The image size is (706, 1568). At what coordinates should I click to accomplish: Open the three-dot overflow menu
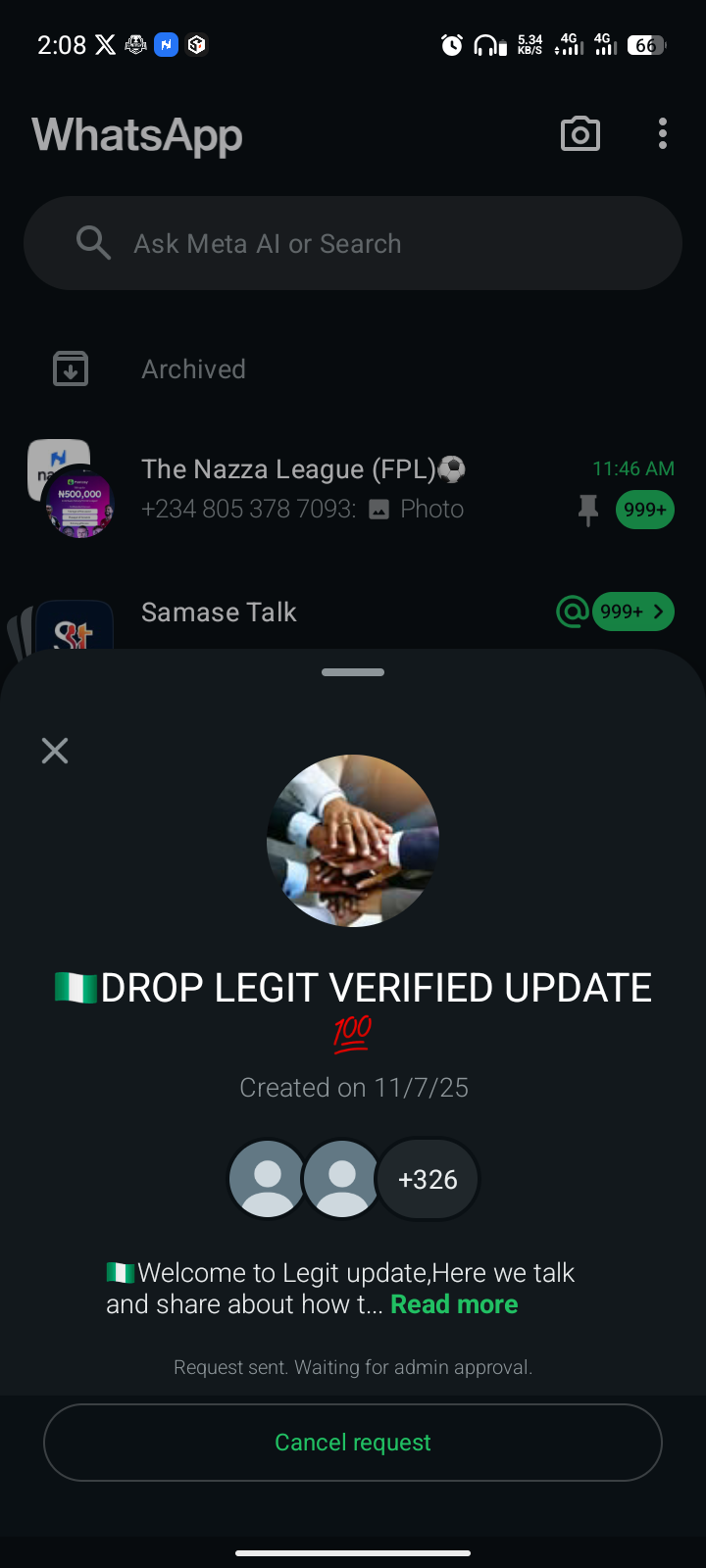tap(663, 134)
